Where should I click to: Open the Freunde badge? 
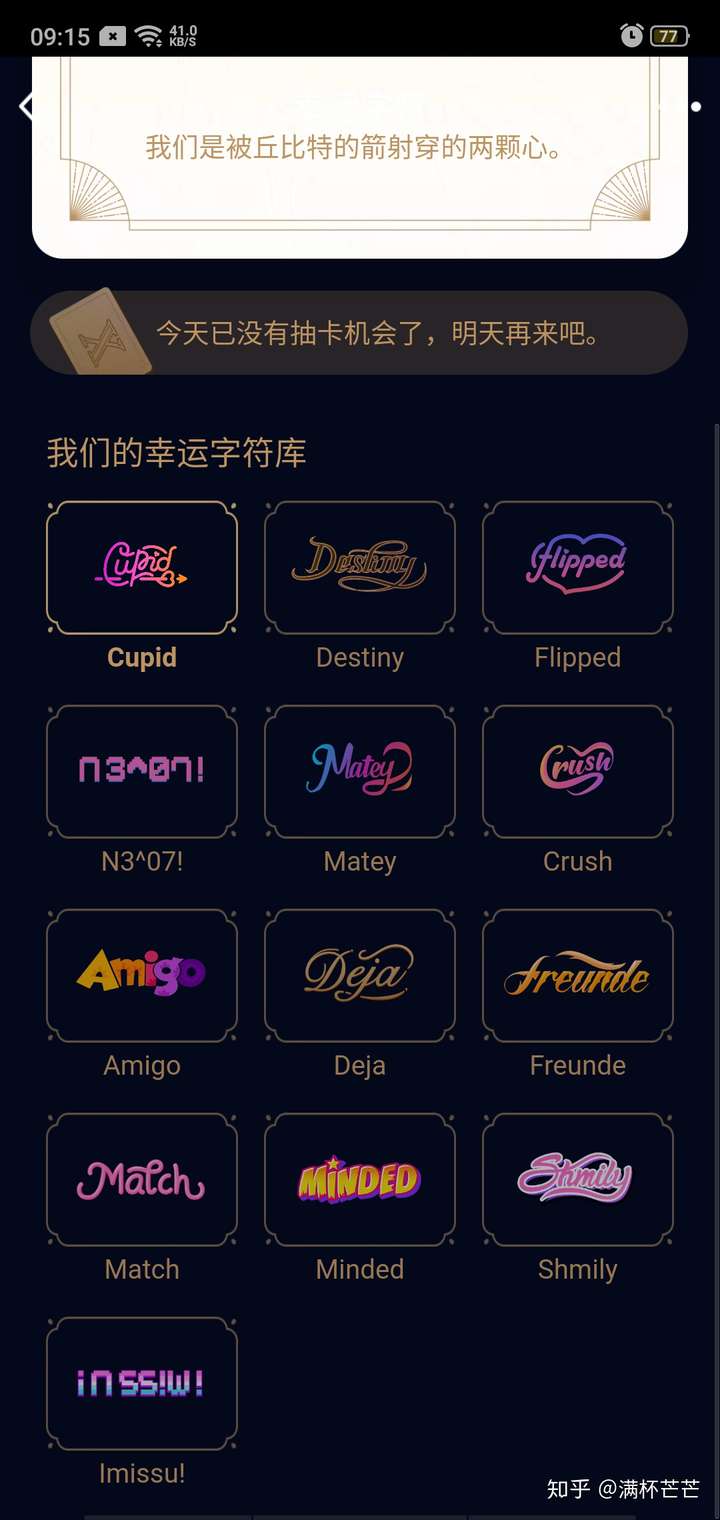[577, 975]
